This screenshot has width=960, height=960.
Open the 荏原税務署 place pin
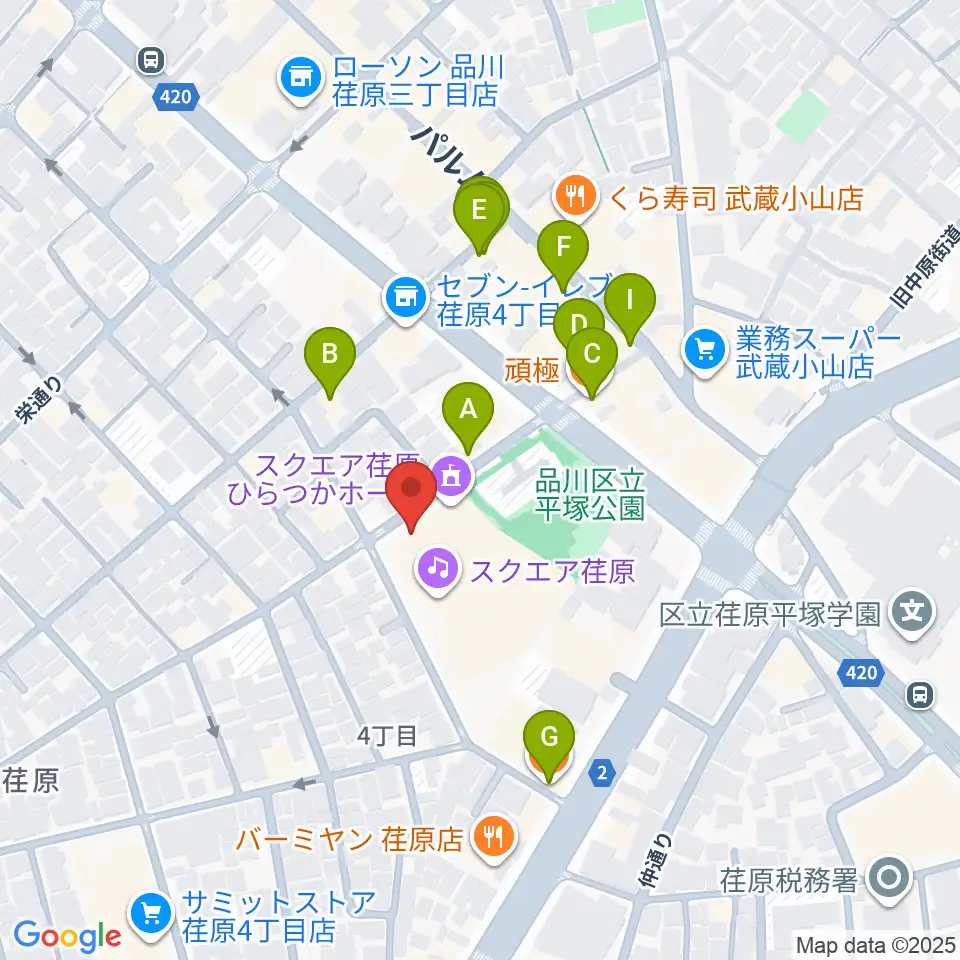tap(888, 880)
